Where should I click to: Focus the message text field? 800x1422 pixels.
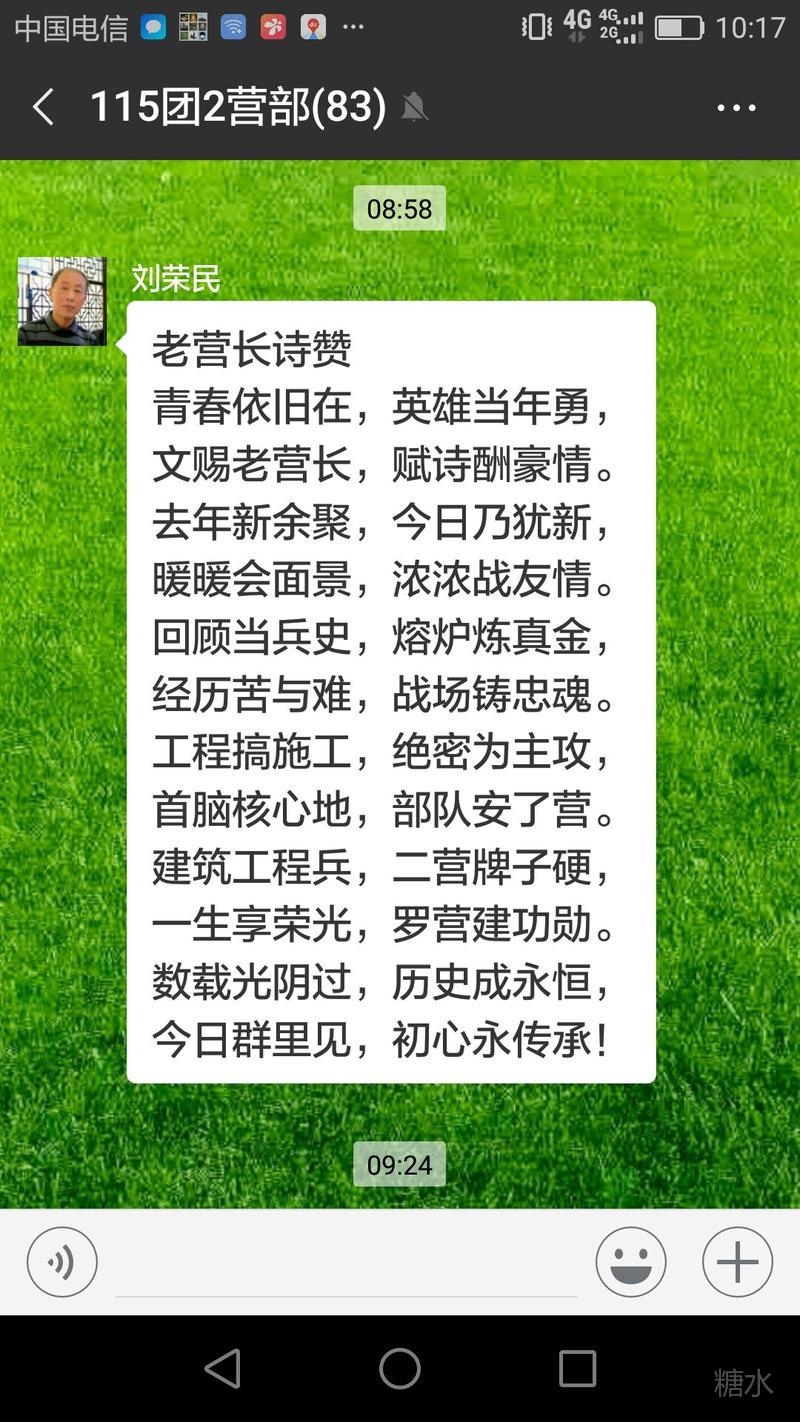tap(346, 1264)
